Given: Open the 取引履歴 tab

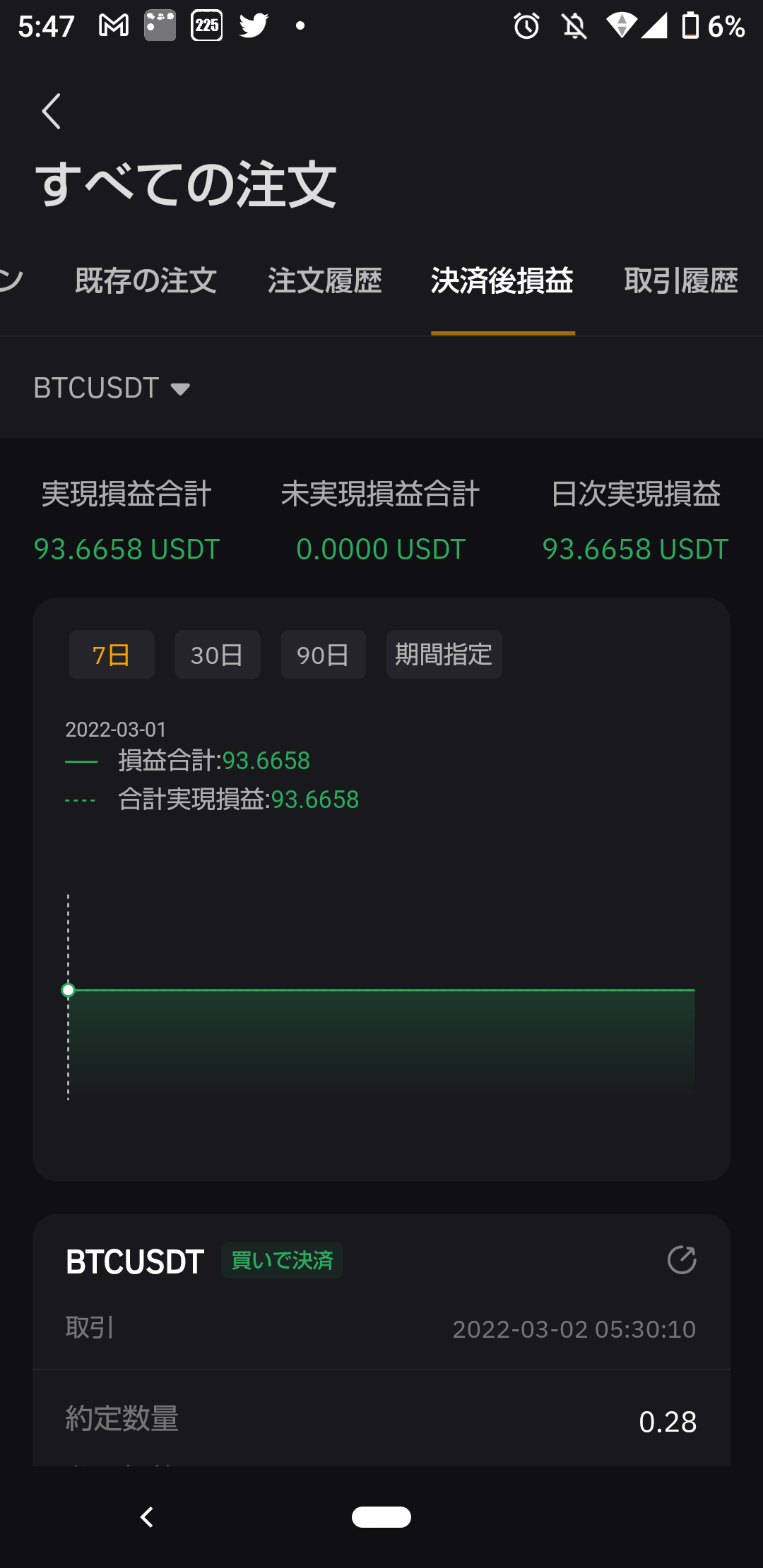Looking at the screenshot, I should 681,281.
